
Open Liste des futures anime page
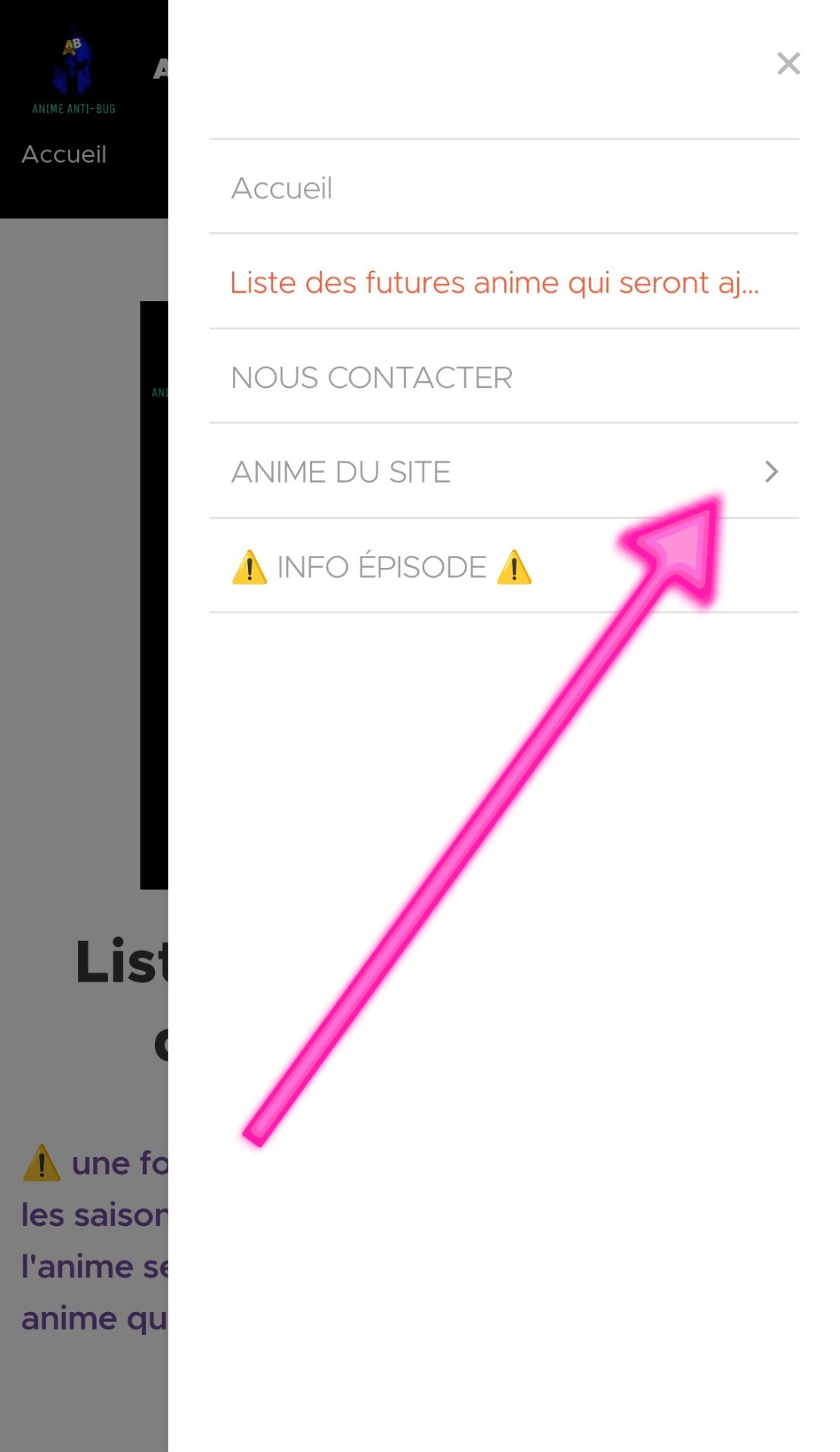[x=494, y=283]
